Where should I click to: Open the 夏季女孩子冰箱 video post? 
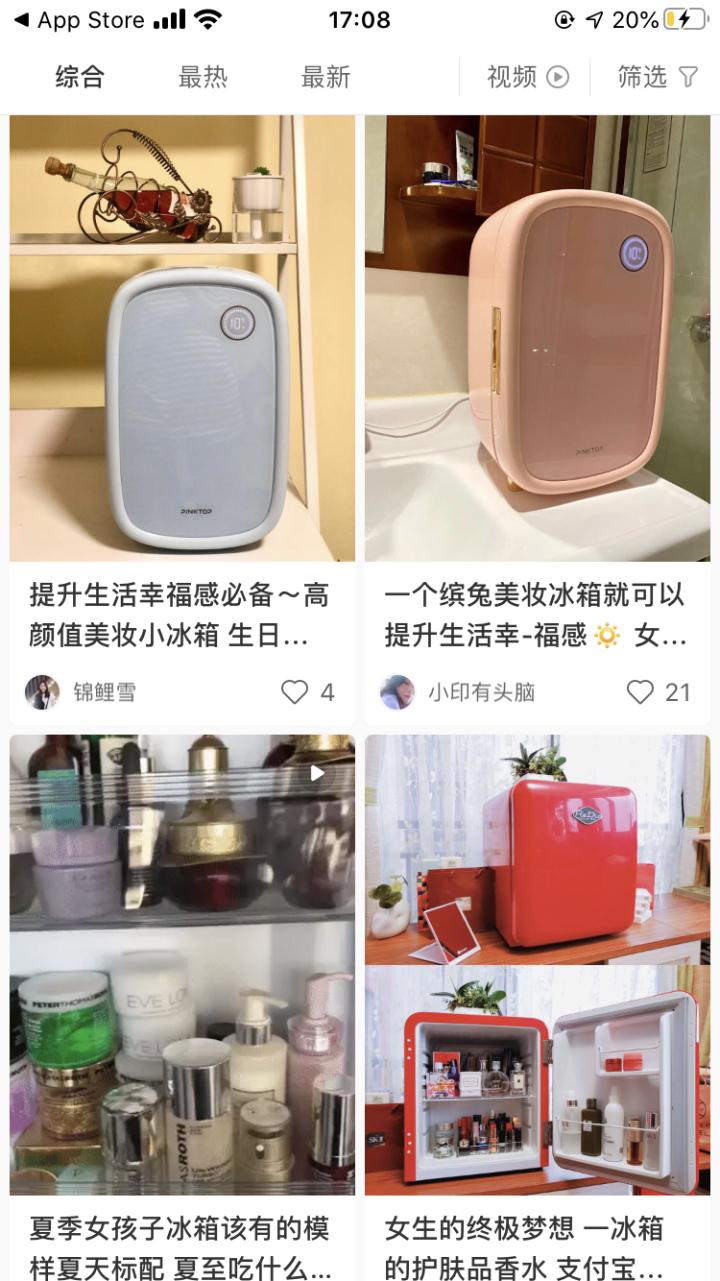tap(182, 965)
